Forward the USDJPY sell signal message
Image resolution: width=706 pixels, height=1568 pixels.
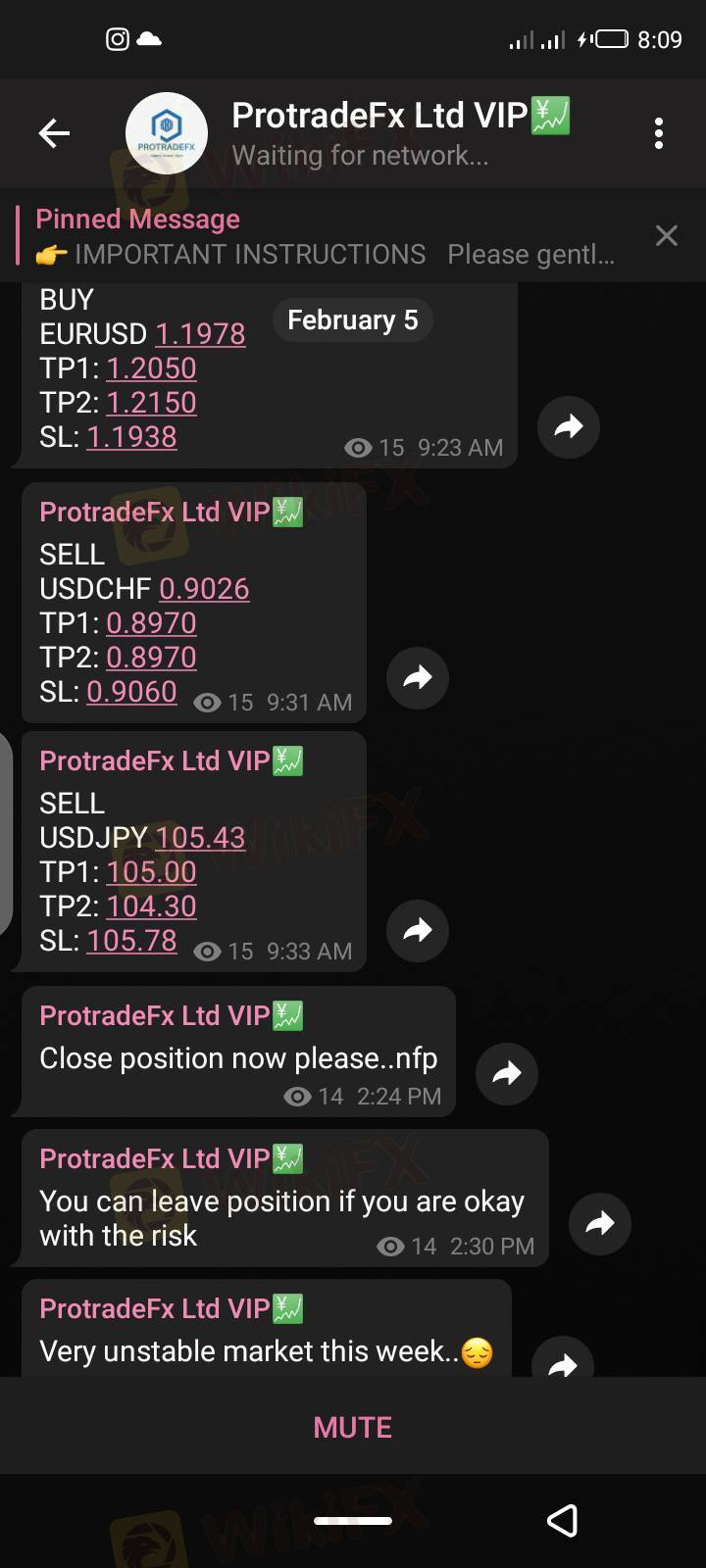click(418, 930)
